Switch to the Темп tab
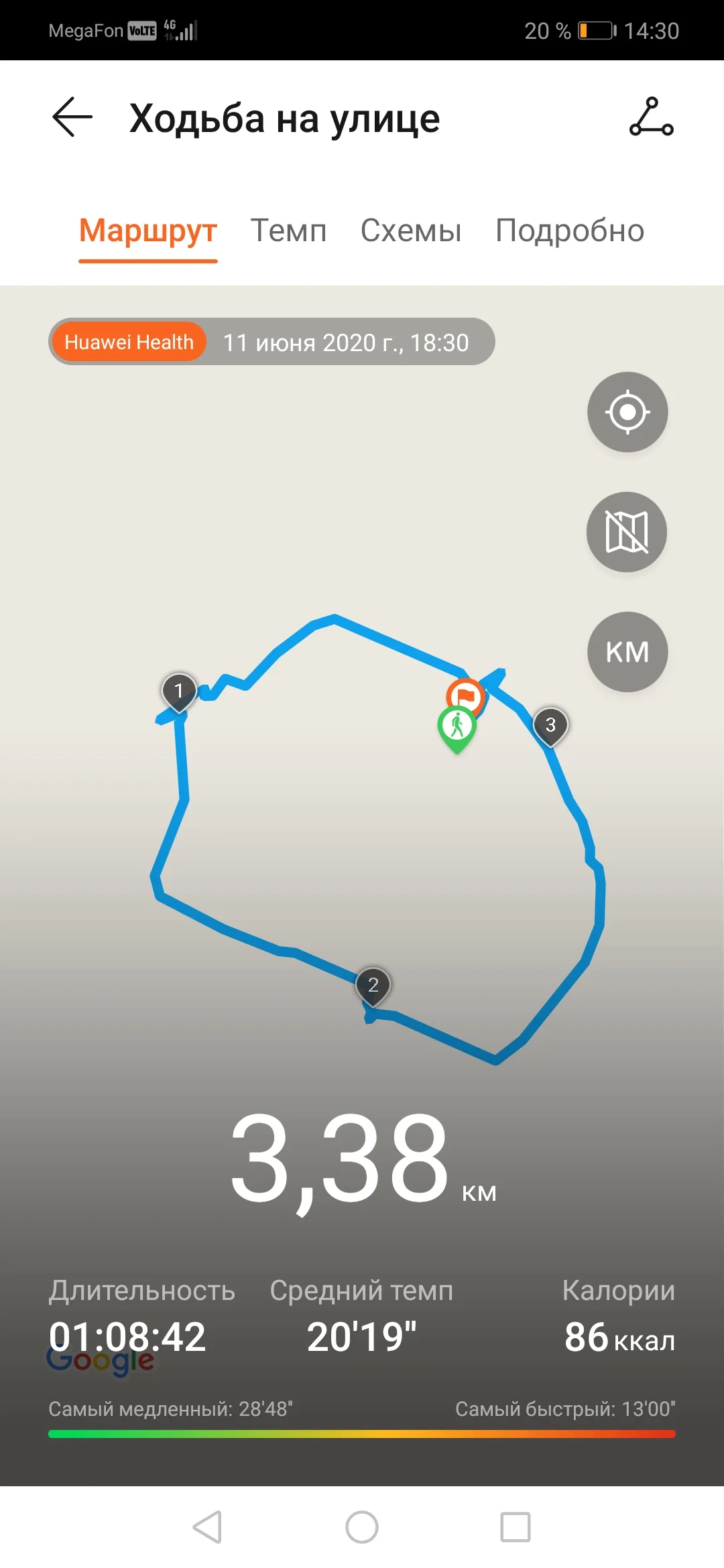Viewport: 724px width, 1568px height. [288, 231]
